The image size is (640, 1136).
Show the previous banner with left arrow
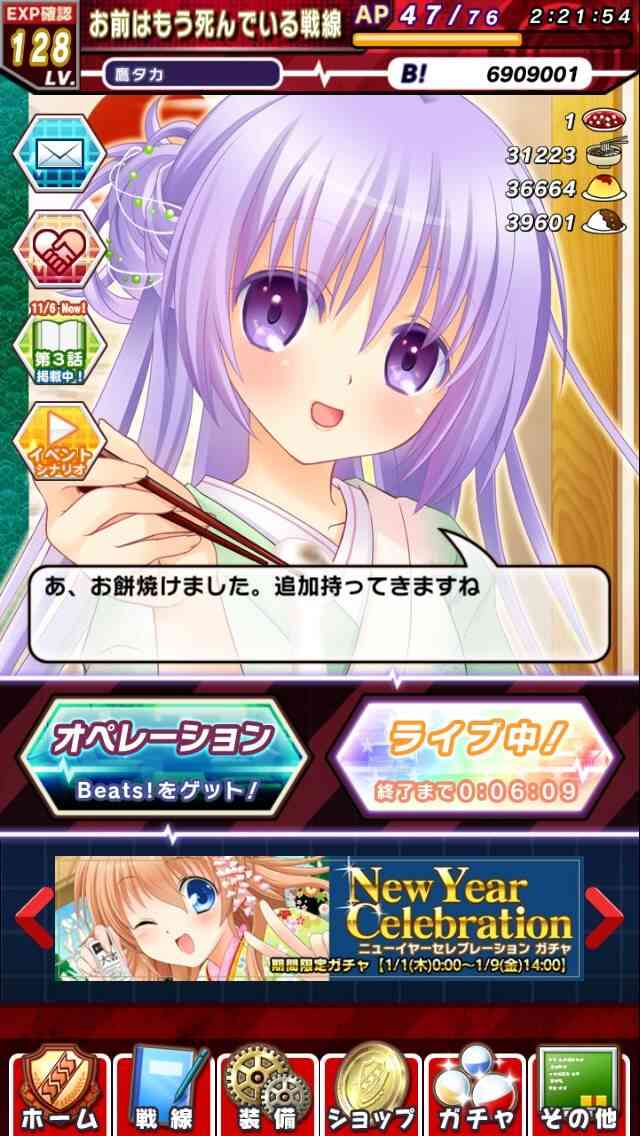(x=33, y=918)
